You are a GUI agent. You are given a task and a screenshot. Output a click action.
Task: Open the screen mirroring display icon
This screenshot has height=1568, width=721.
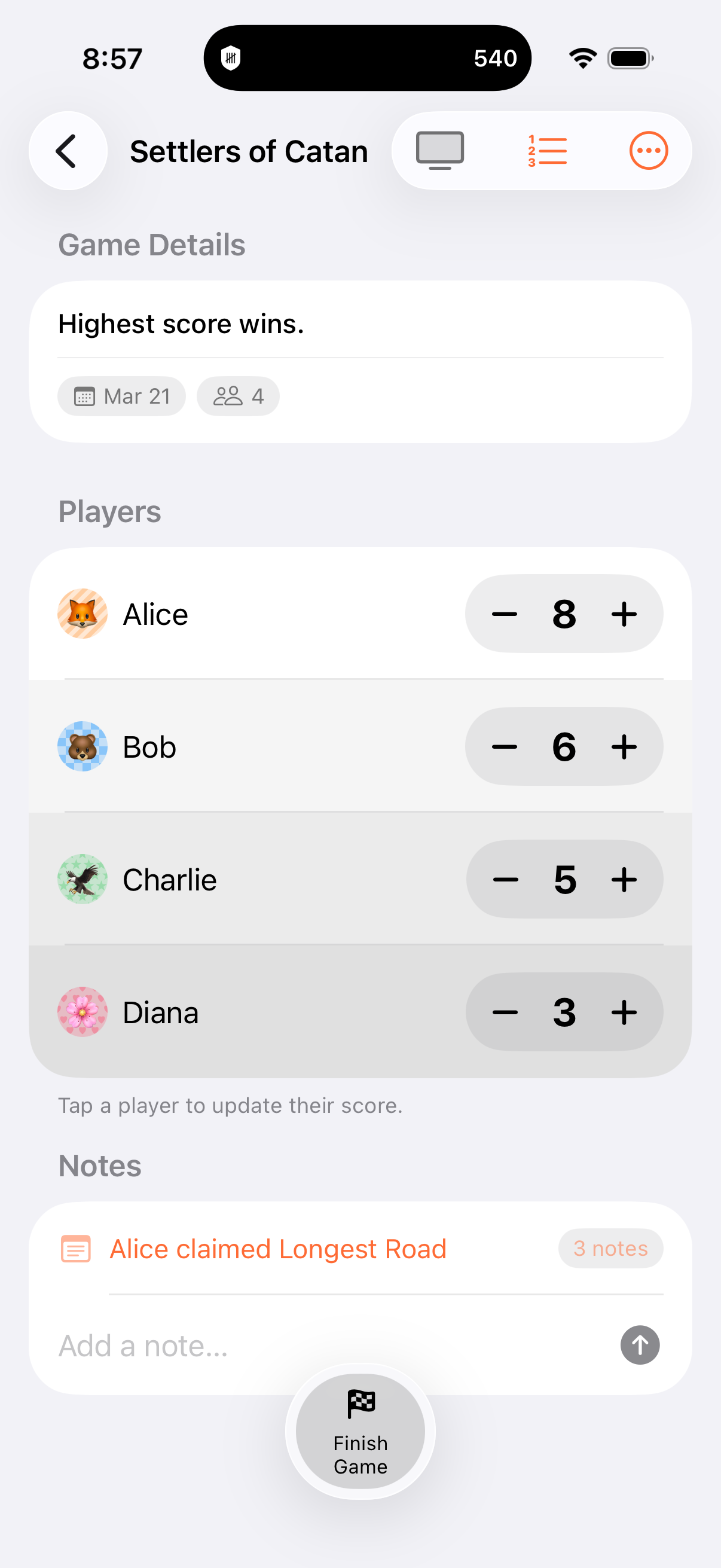pos(439,150)
